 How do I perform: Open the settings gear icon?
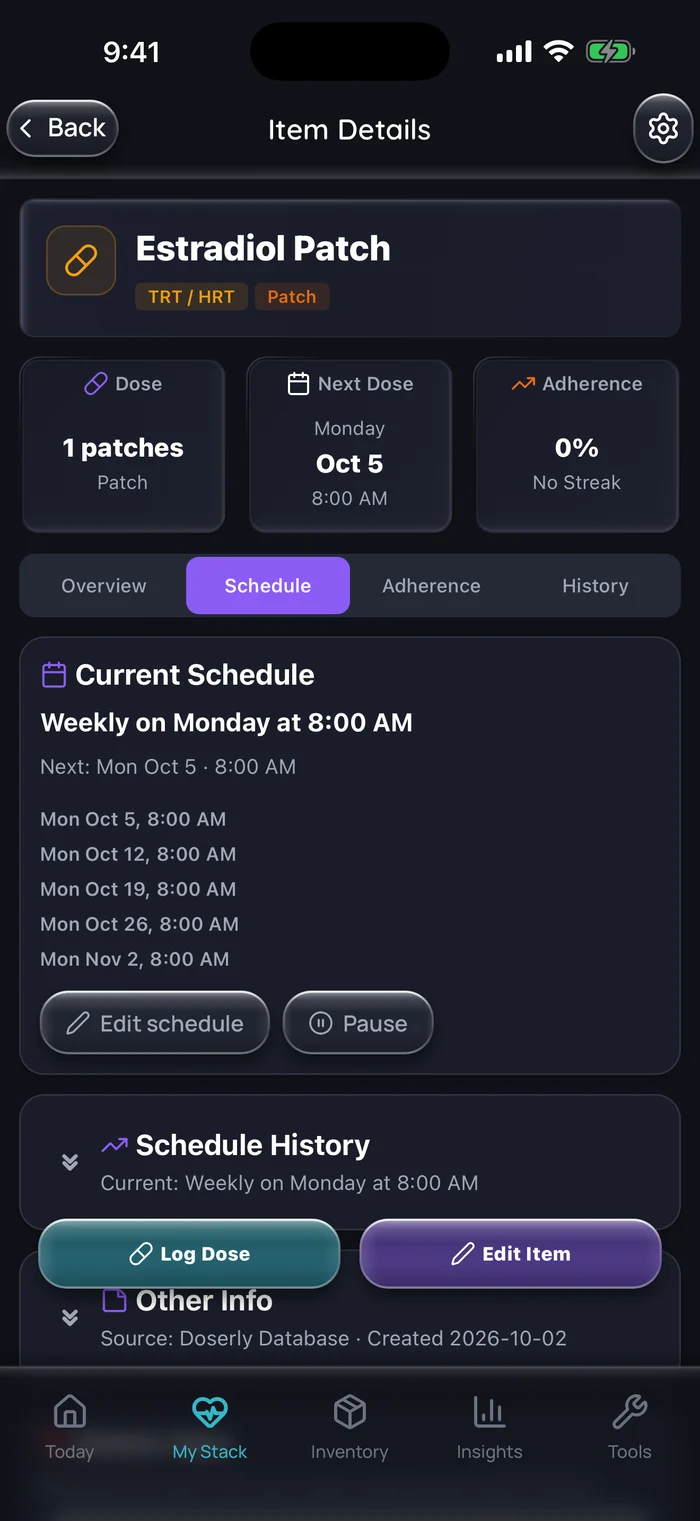click(x=663, y=128)
